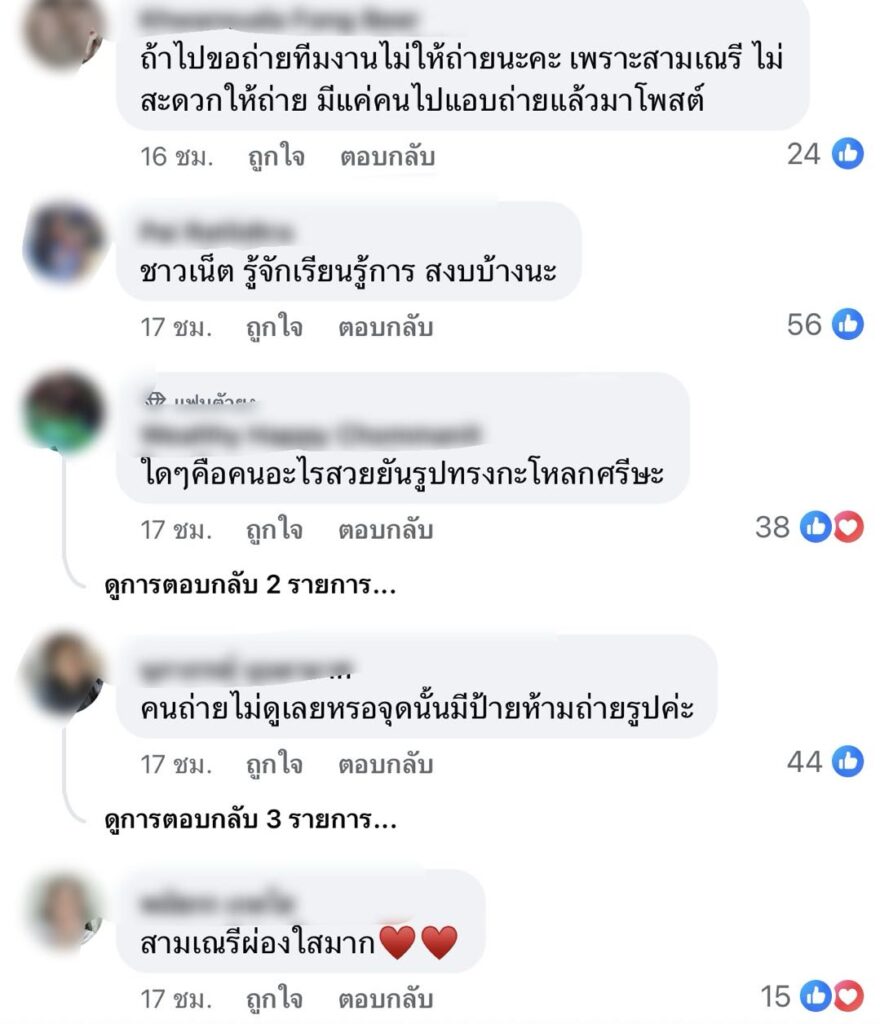Like the comment "ใดๆคือคนอะไรสวยยันรูปทรงกะโหลกศรีษะ"
Viewport: 880px width, 1024px height.
[276, 529]
